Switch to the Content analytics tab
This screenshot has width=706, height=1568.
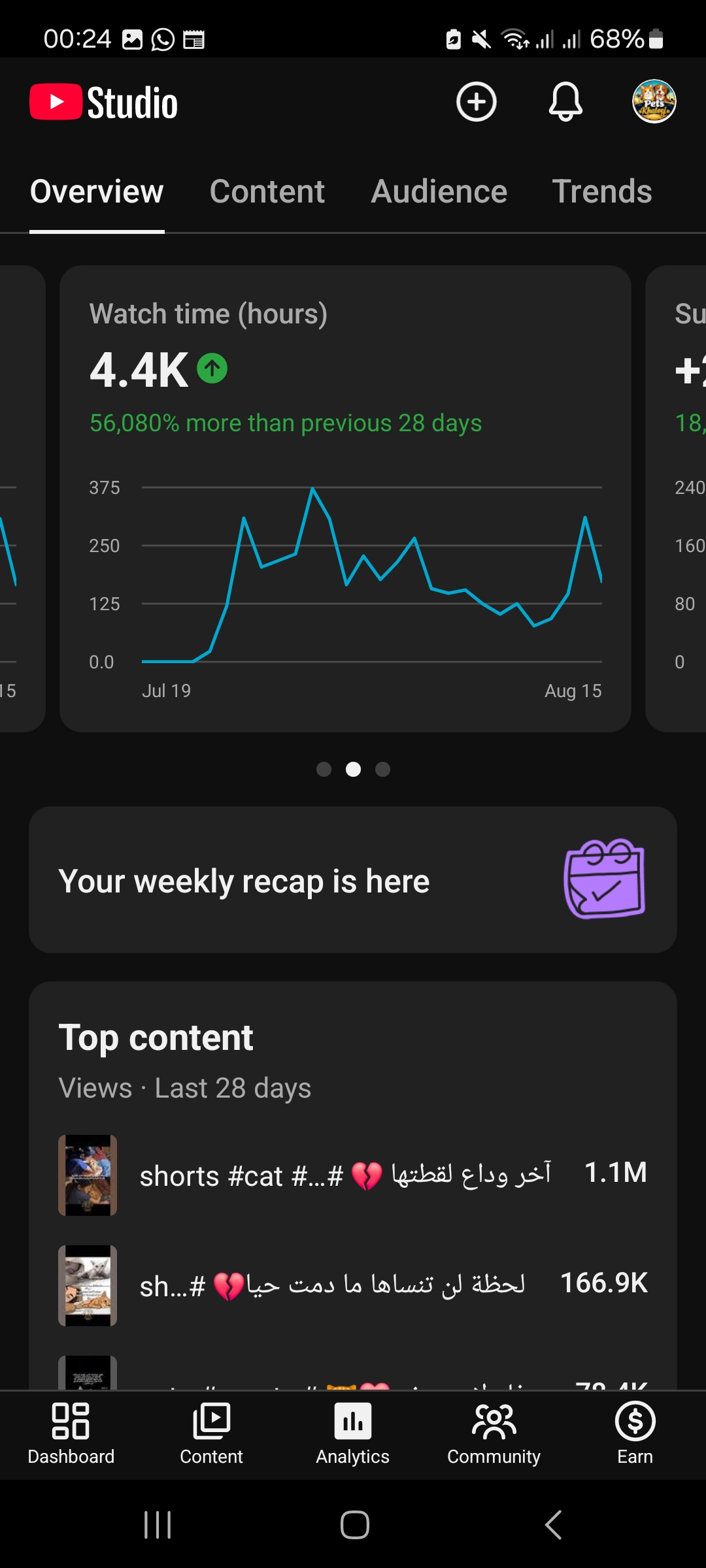point(267,192)
